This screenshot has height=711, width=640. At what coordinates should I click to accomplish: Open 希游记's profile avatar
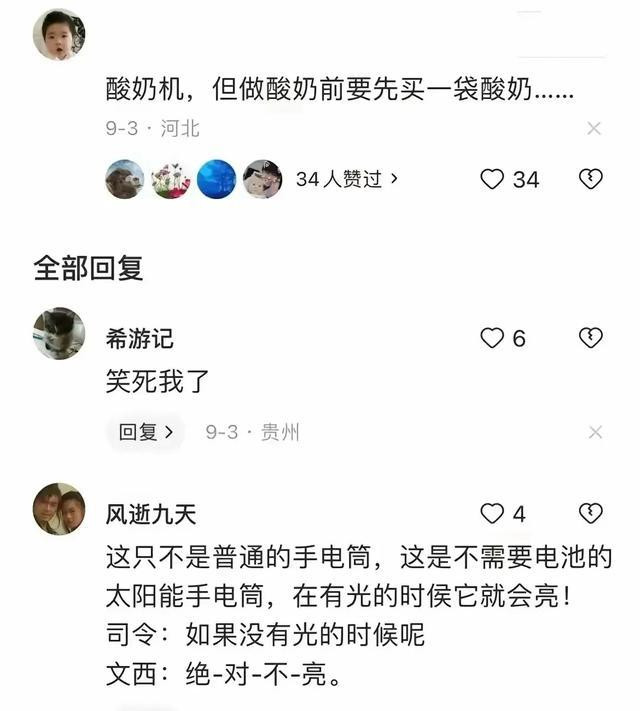point(58,334)
